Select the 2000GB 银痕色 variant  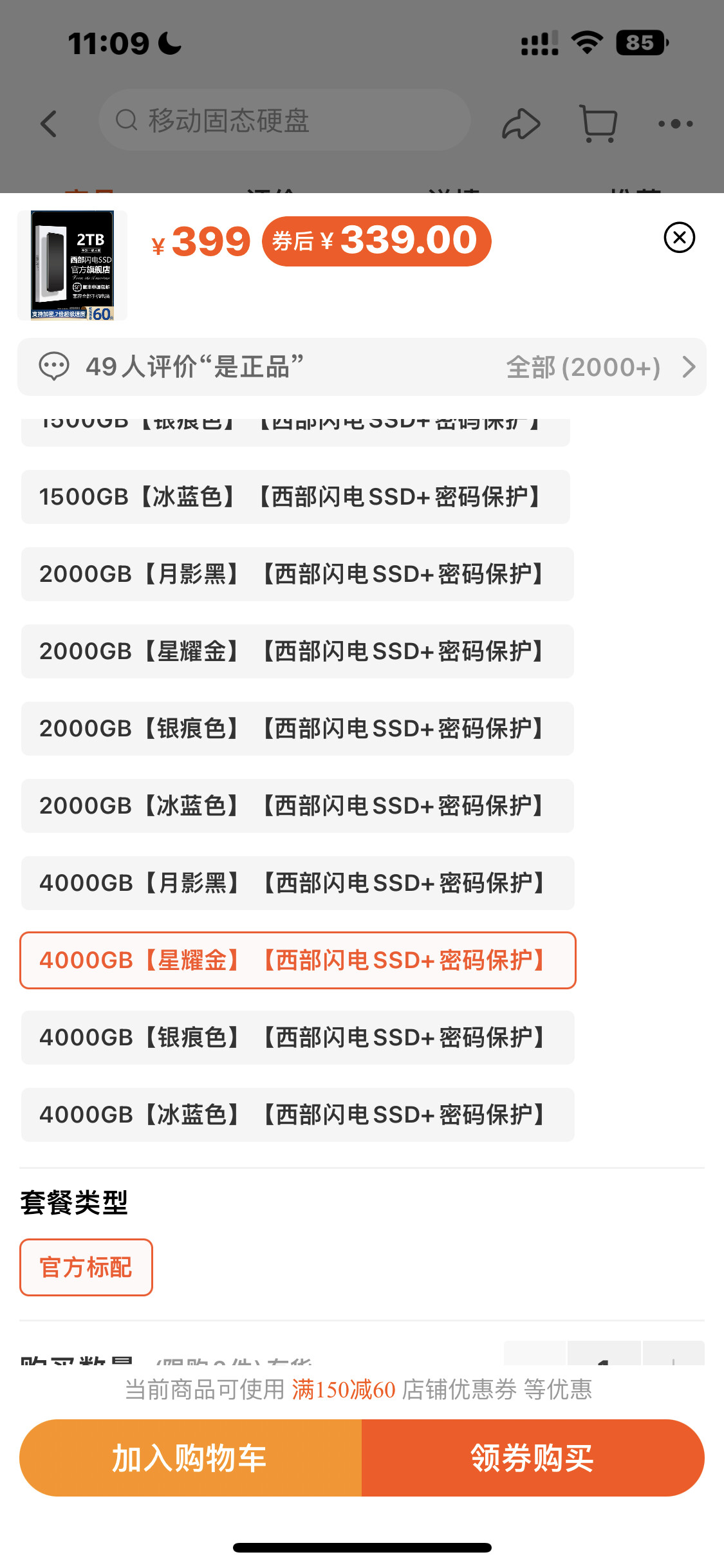pos(297,729)
